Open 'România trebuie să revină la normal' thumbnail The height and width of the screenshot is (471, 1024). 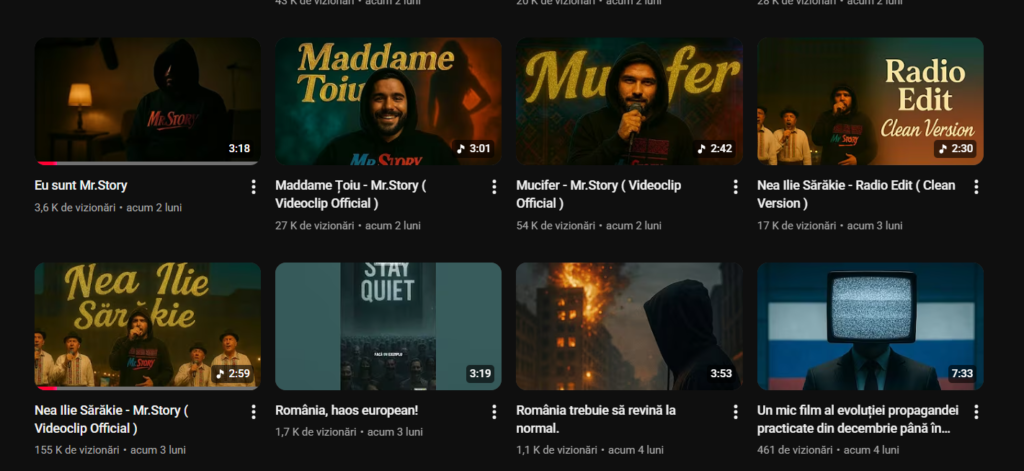pos(629,326)
